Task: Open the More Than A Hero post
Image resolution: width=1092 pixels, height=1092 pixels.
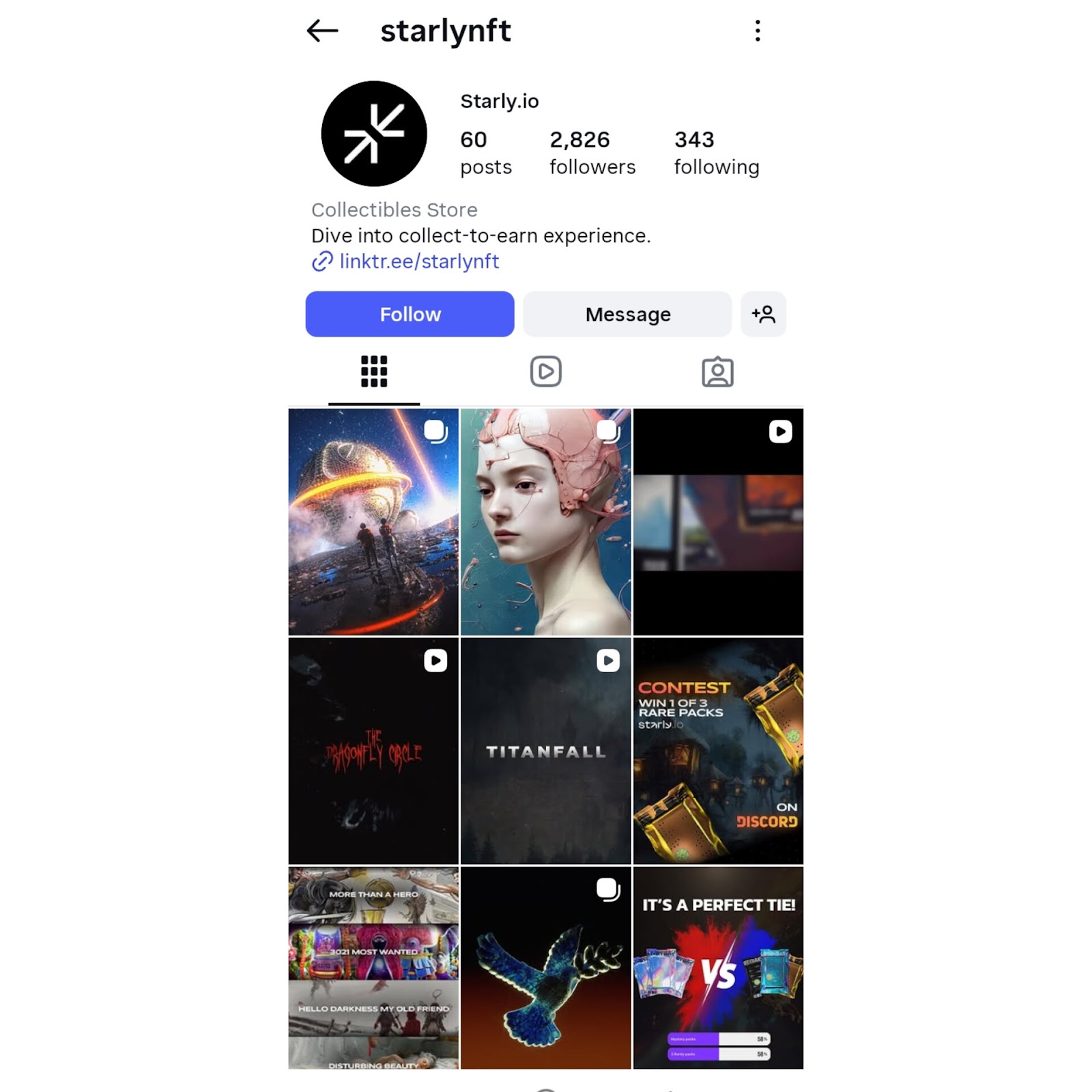Action: (373, 968)
